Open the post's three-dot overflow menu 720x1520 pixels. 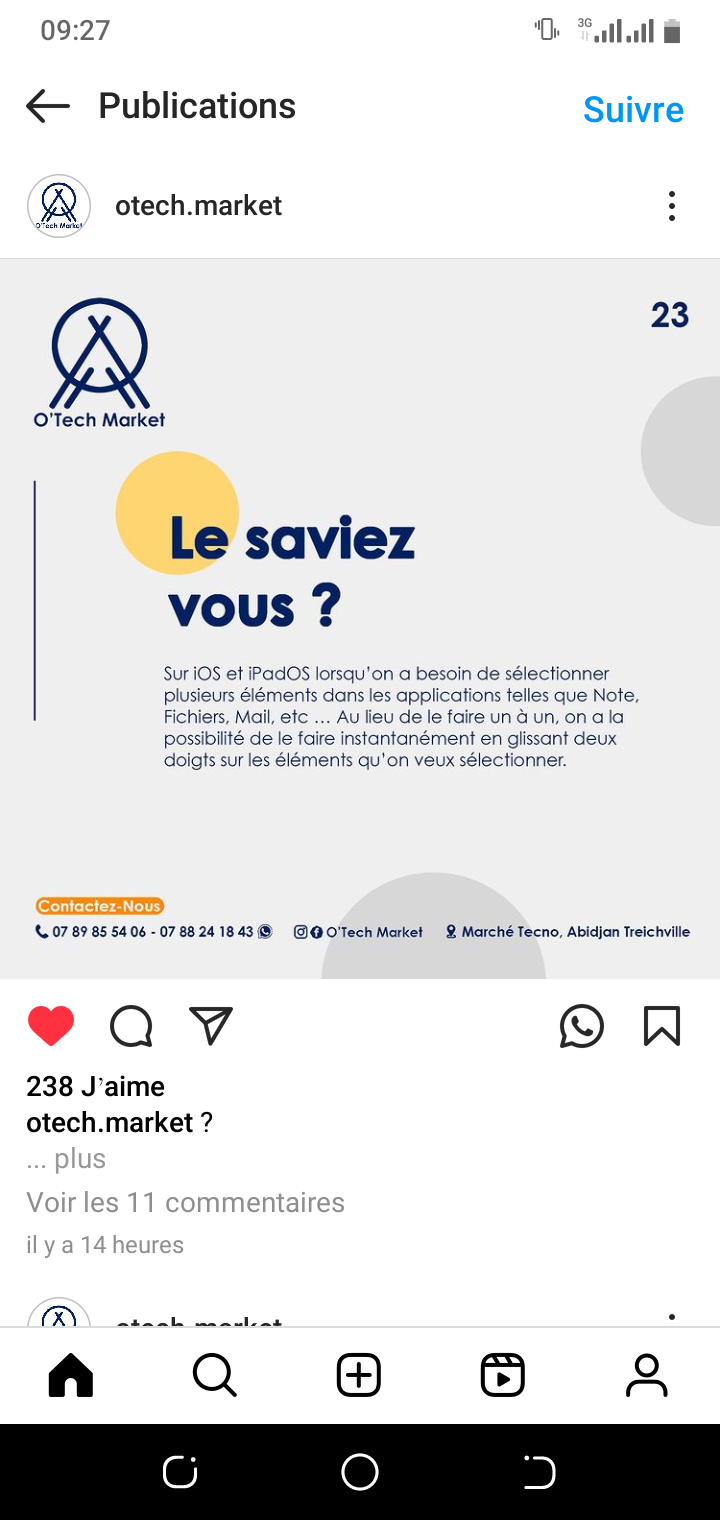point(672,206)
